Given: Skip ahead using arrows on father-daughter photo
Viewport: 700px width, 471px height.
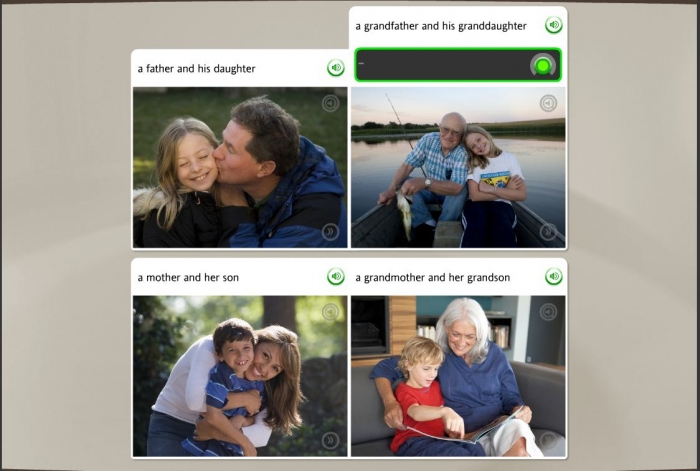Looking at the screenshot, I should click(330, 232).
